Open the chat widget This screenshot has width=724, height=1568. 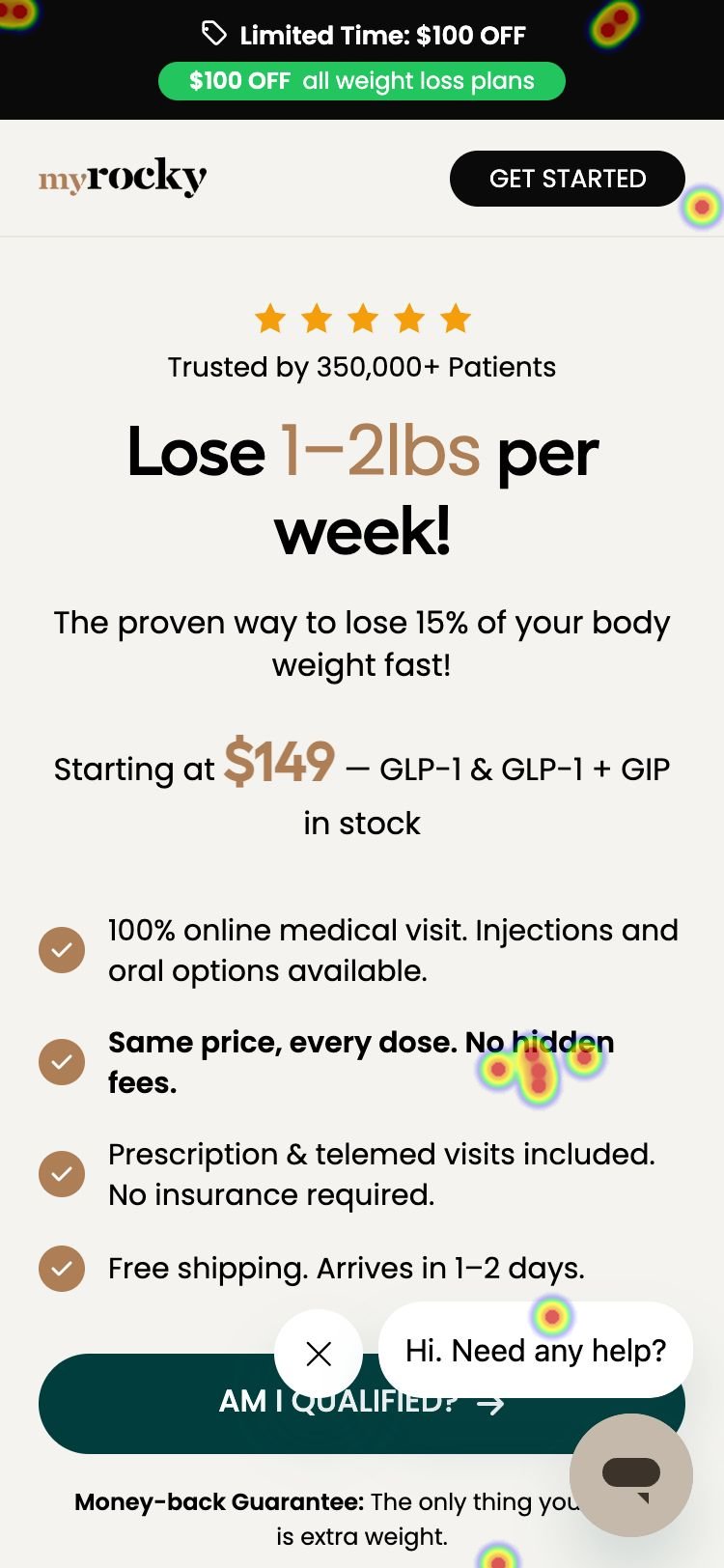(x=630, y=1474)
